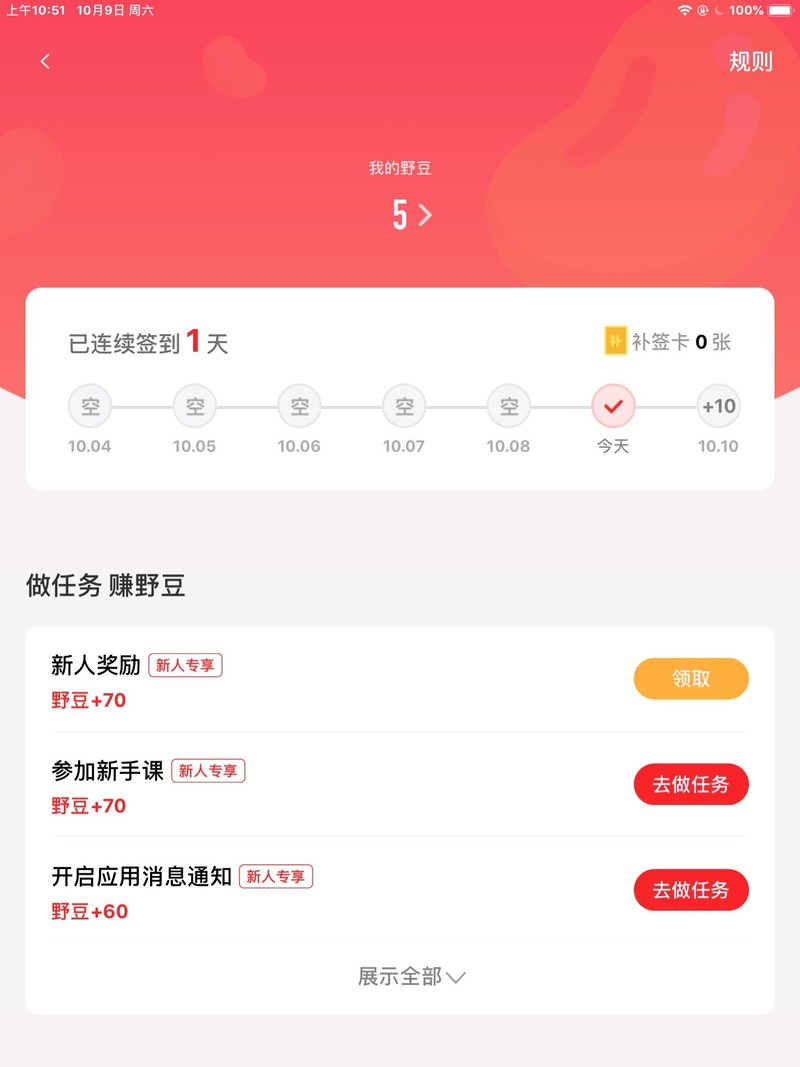800x1067 pixels.
Task: Click the +10 reward icon for 10.10
Action: click(718, 406)
